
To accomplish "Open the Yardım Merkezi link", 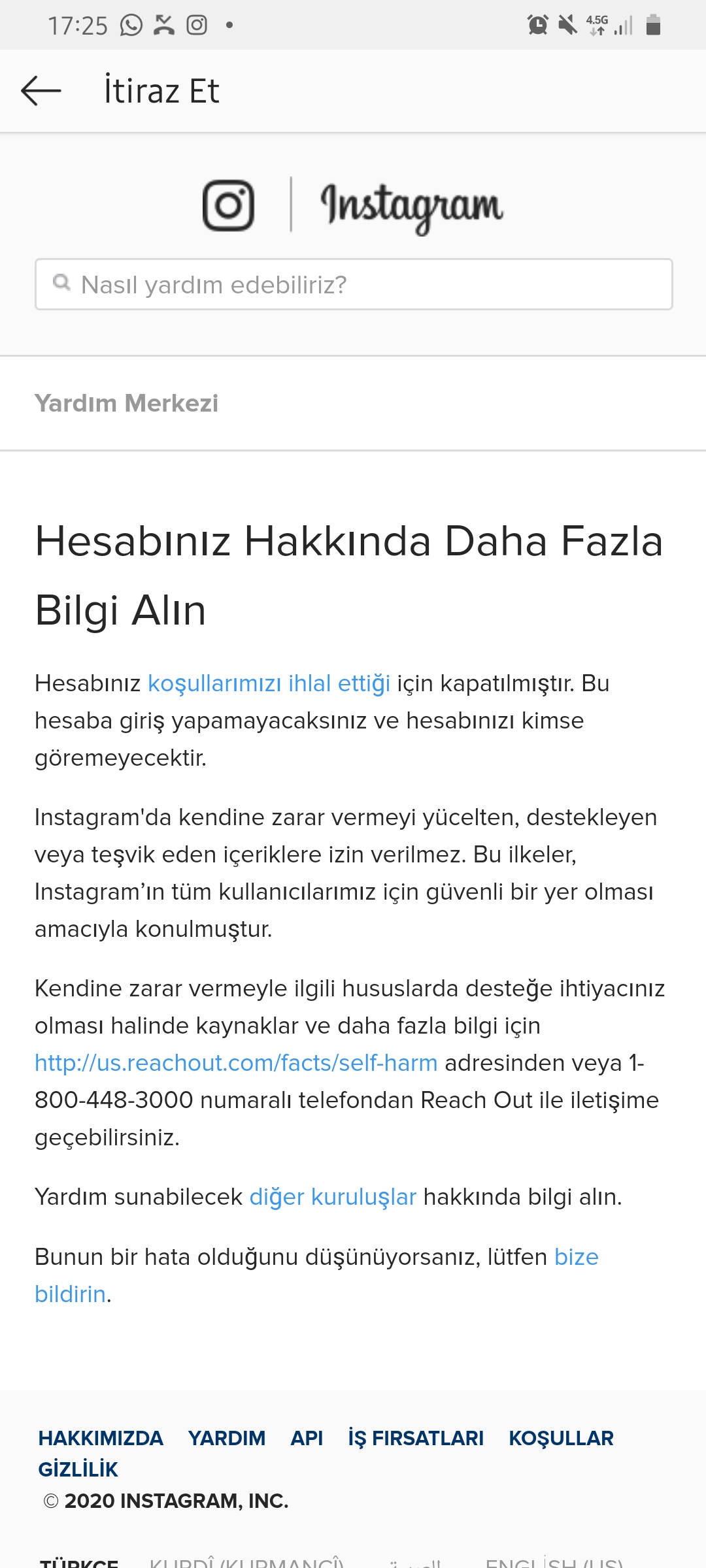I will click(x=126, y=403).
